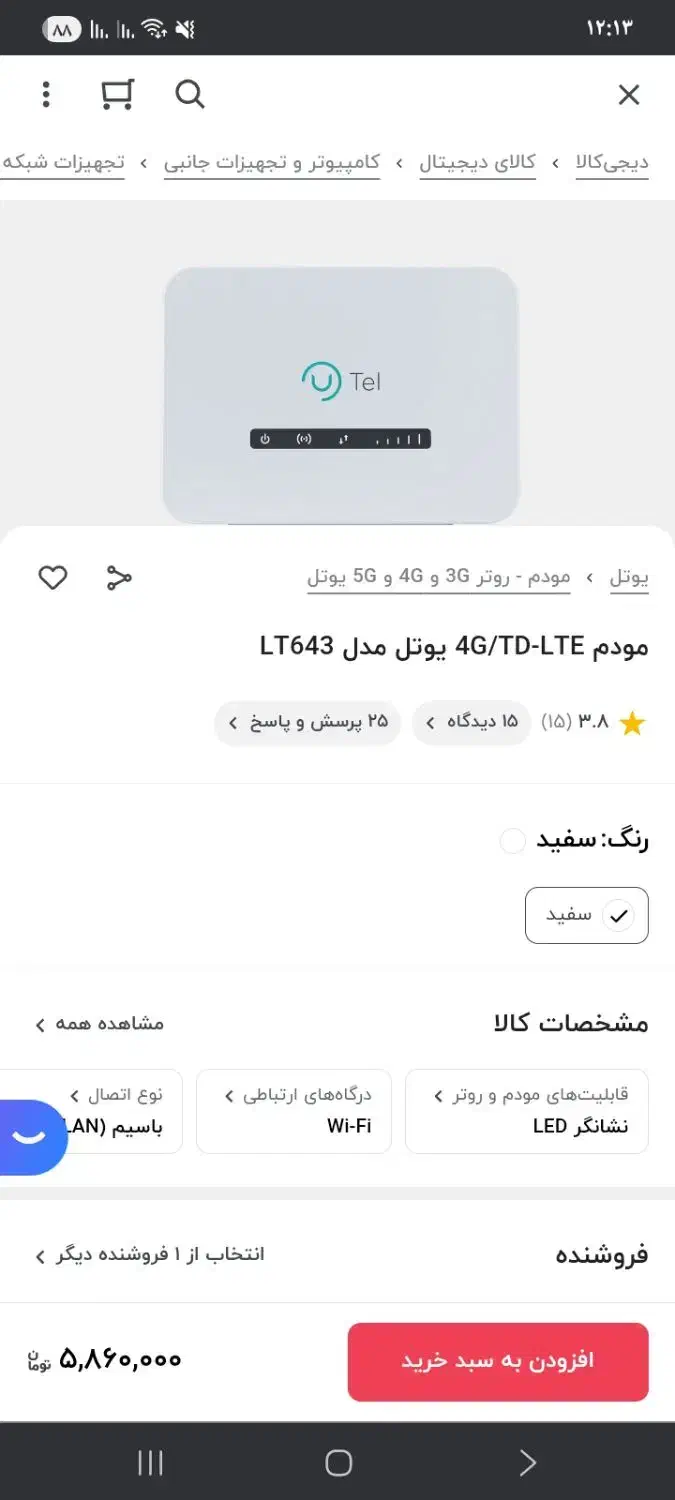Go to کالای دیجیتال breadcrumb category

477,162
